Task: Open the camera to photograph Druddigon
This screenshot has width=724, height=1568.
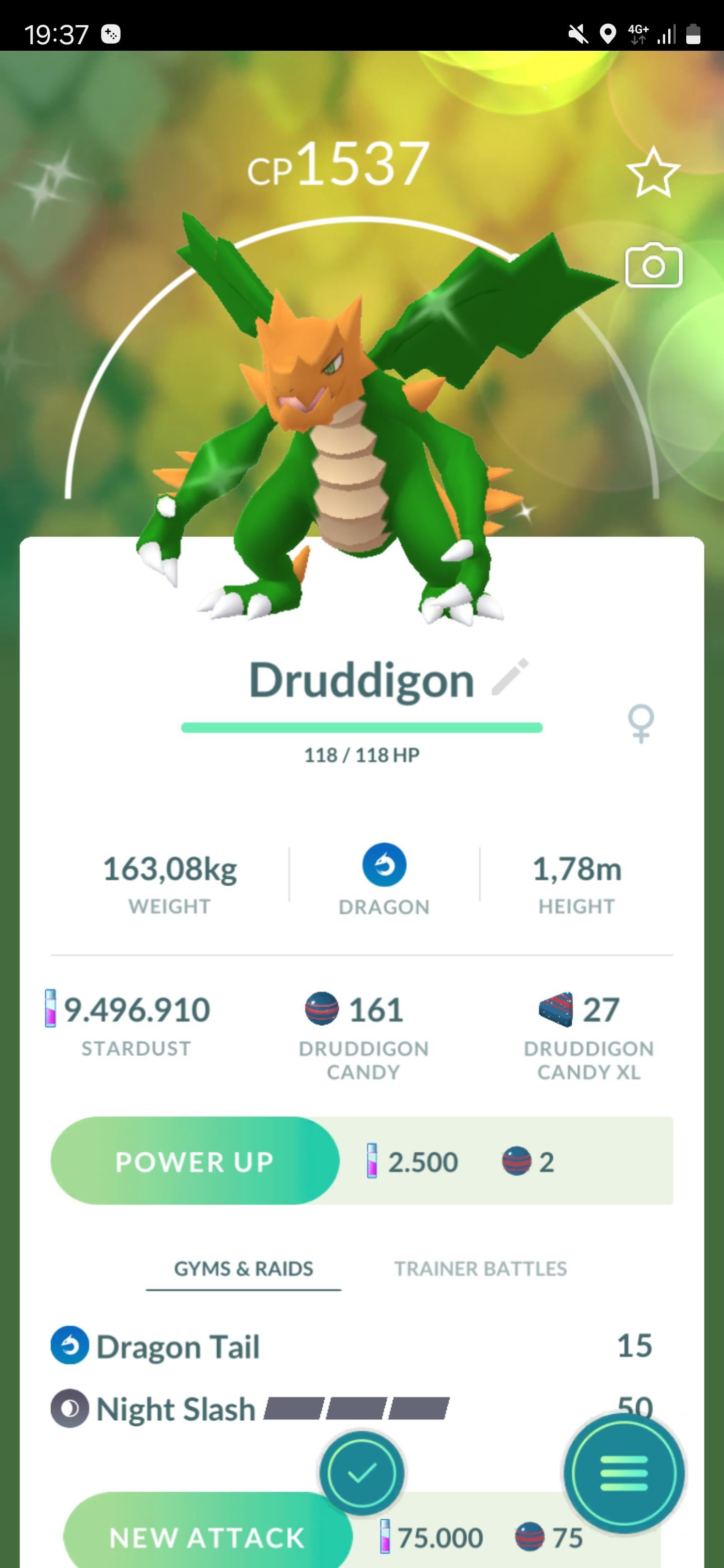Action: [654, 265]
